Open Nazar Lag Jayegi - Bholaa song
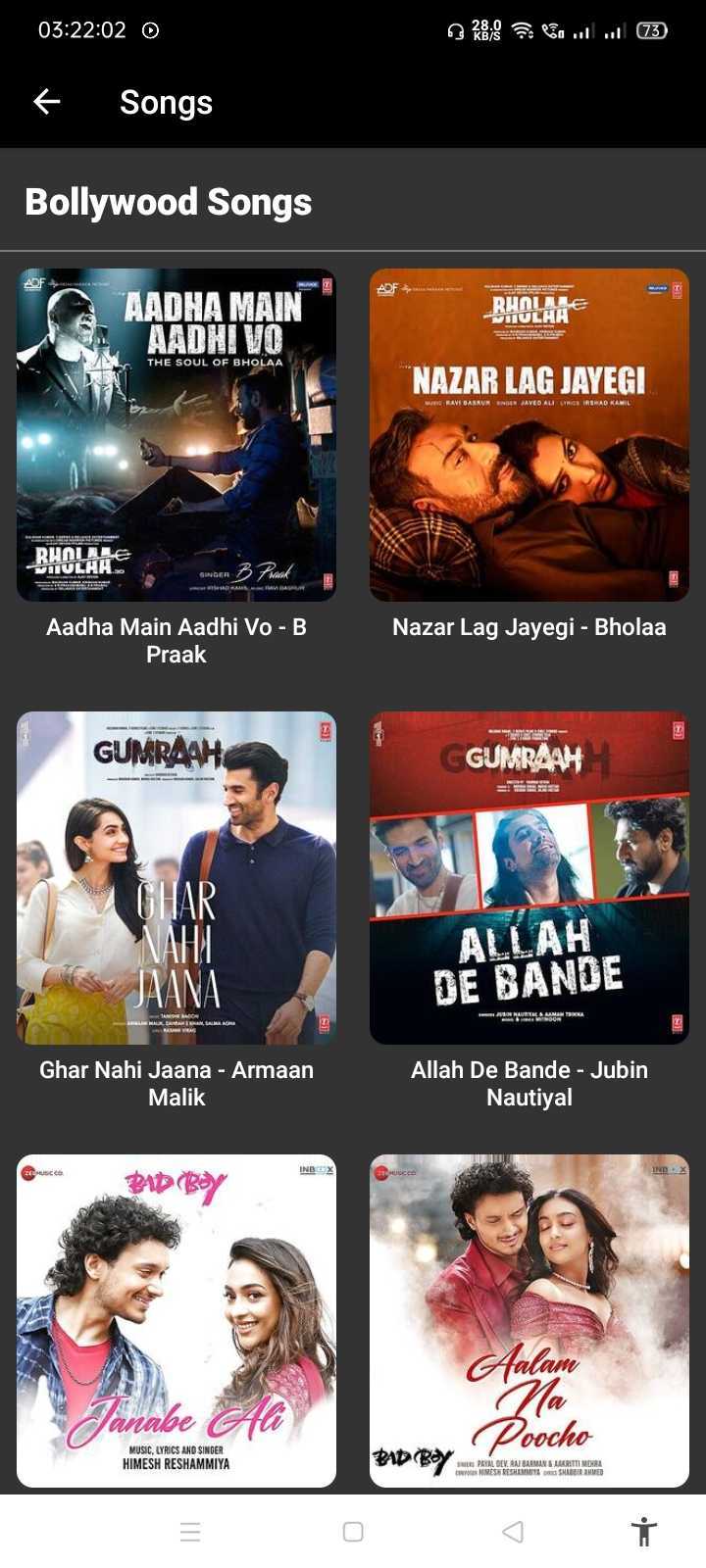This screenshot has width=706, height=1568. tap(529, 435)
